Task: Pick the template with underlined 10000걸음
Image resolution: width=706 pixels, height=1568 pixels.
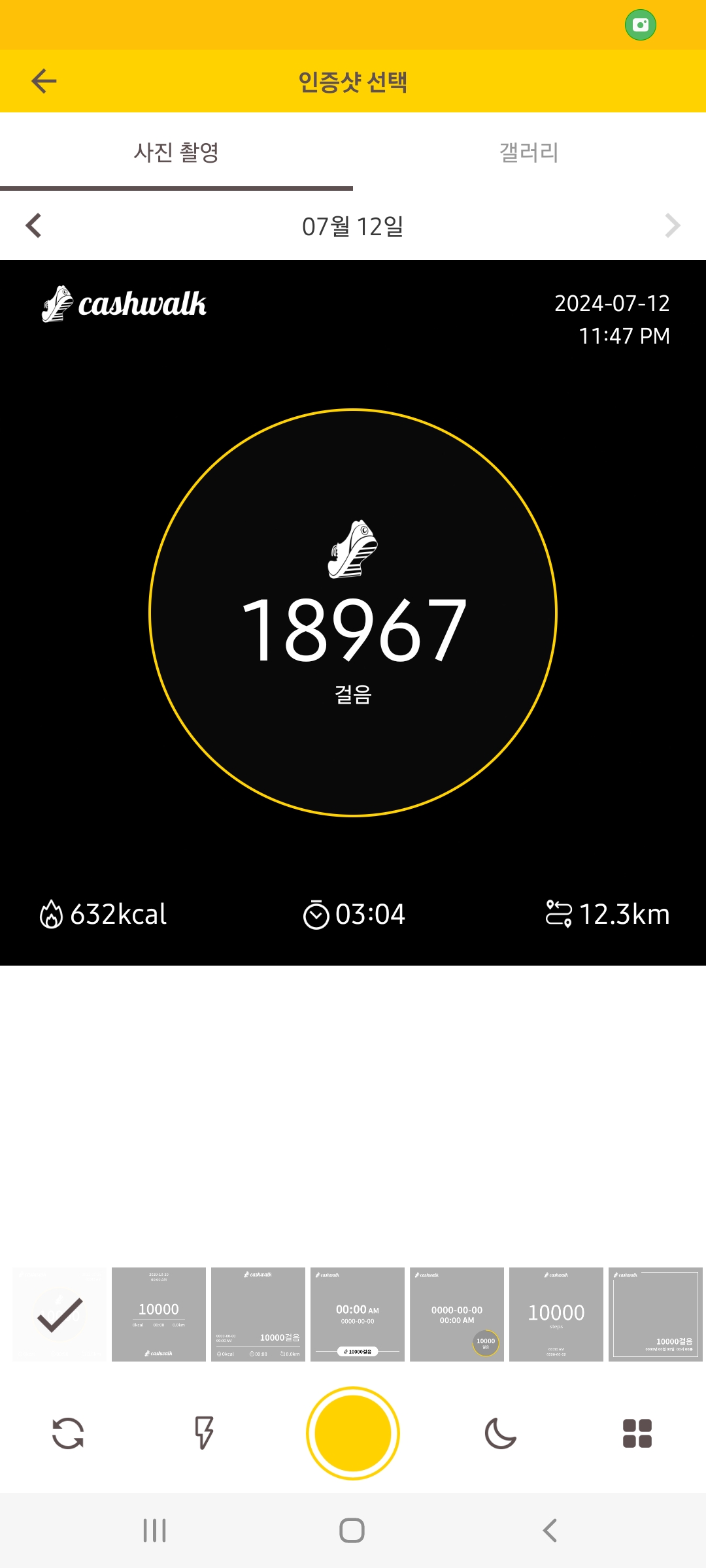Action: [258, 1315]
